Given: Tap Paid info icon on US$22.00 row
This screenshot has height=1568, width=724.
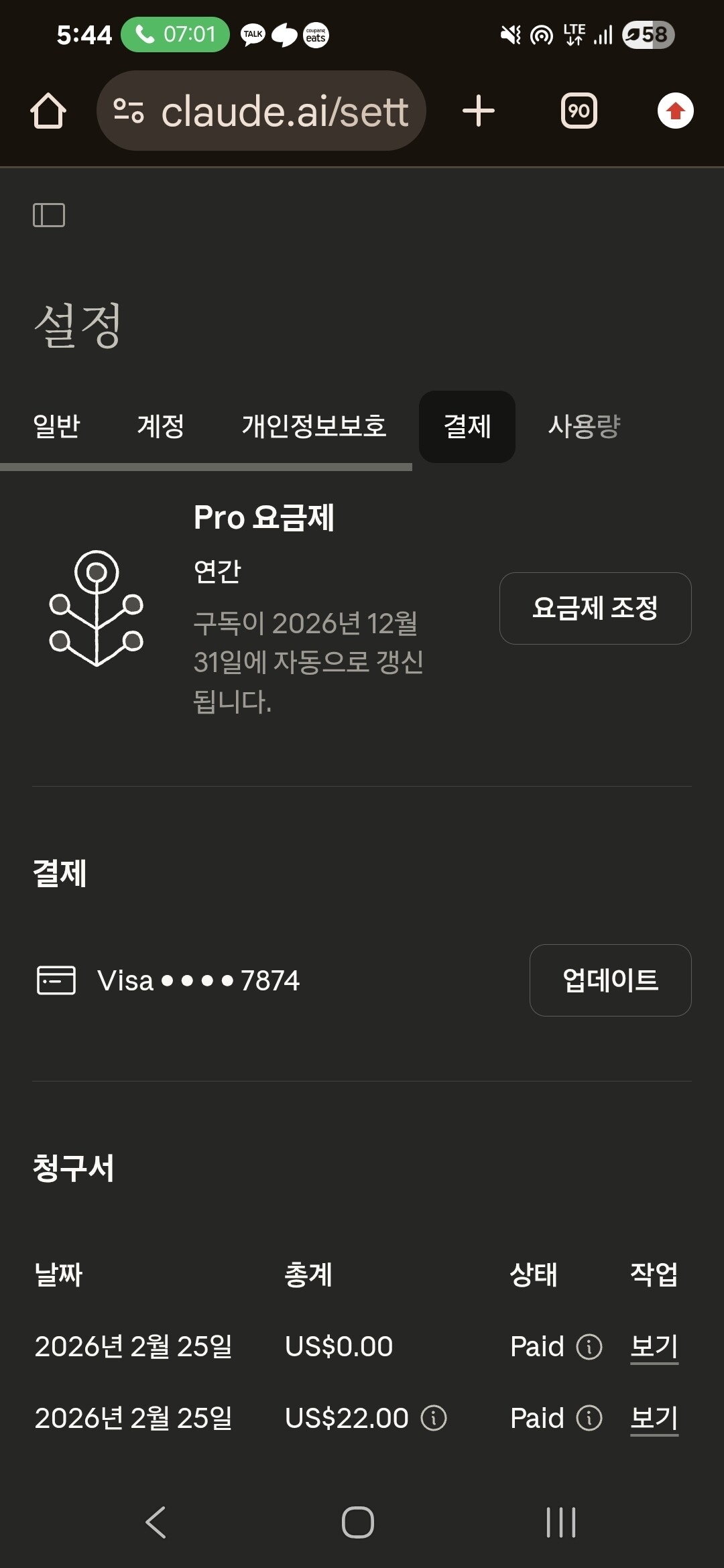Looking at the screenshot, I should 589,1419.
